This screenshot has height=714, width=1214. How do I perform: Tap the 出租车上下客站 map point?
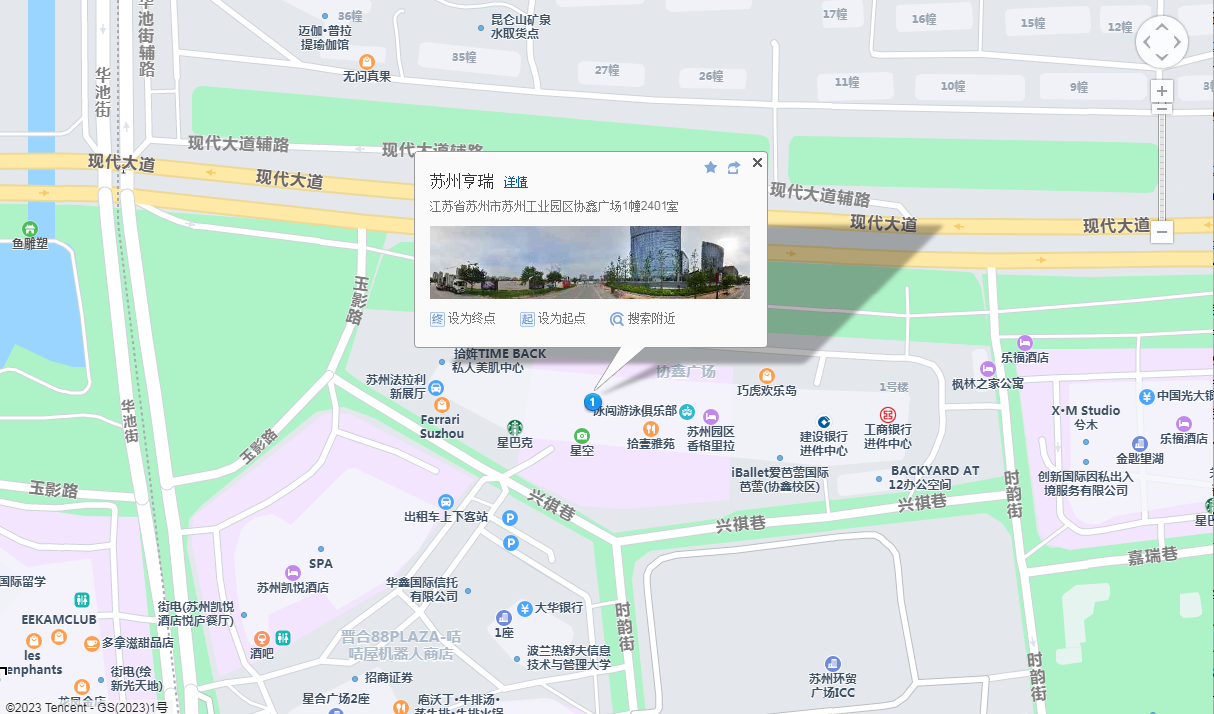tap(446, 502)
